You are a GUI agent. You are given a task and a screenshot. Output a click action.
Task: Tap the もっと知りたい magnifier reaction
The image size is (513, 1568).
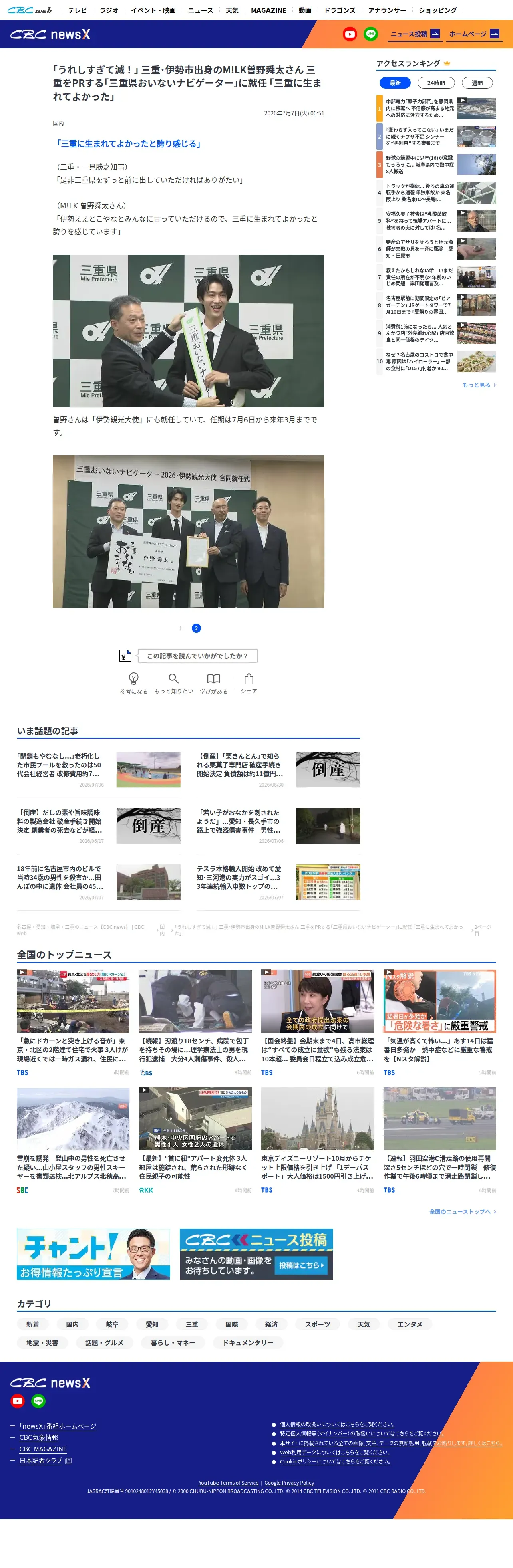pos(174,683)
